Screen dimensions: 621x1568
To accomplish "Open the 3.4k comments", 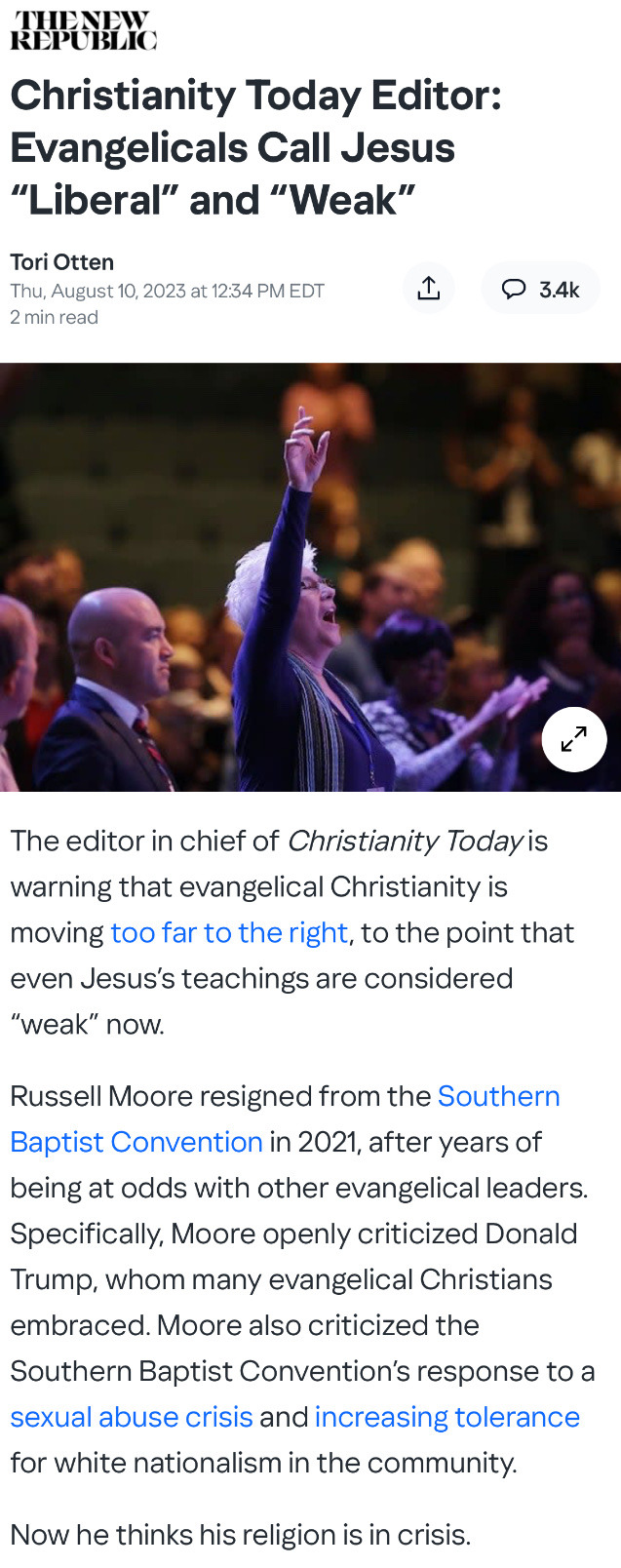I will click(541, 289).
